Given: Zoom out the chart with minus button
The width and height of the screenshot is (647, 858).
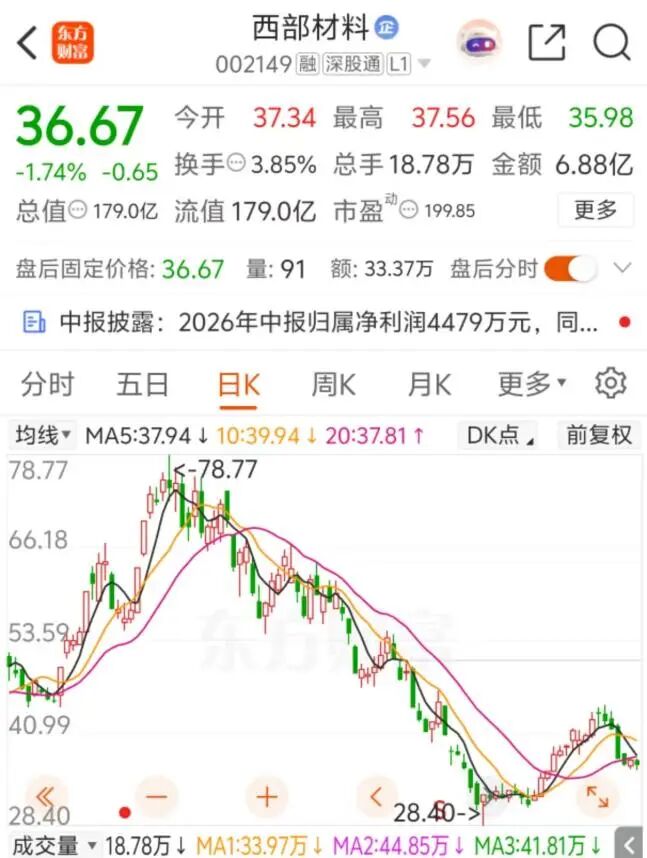Looking at the screenshot, I should tap(157, 797).
